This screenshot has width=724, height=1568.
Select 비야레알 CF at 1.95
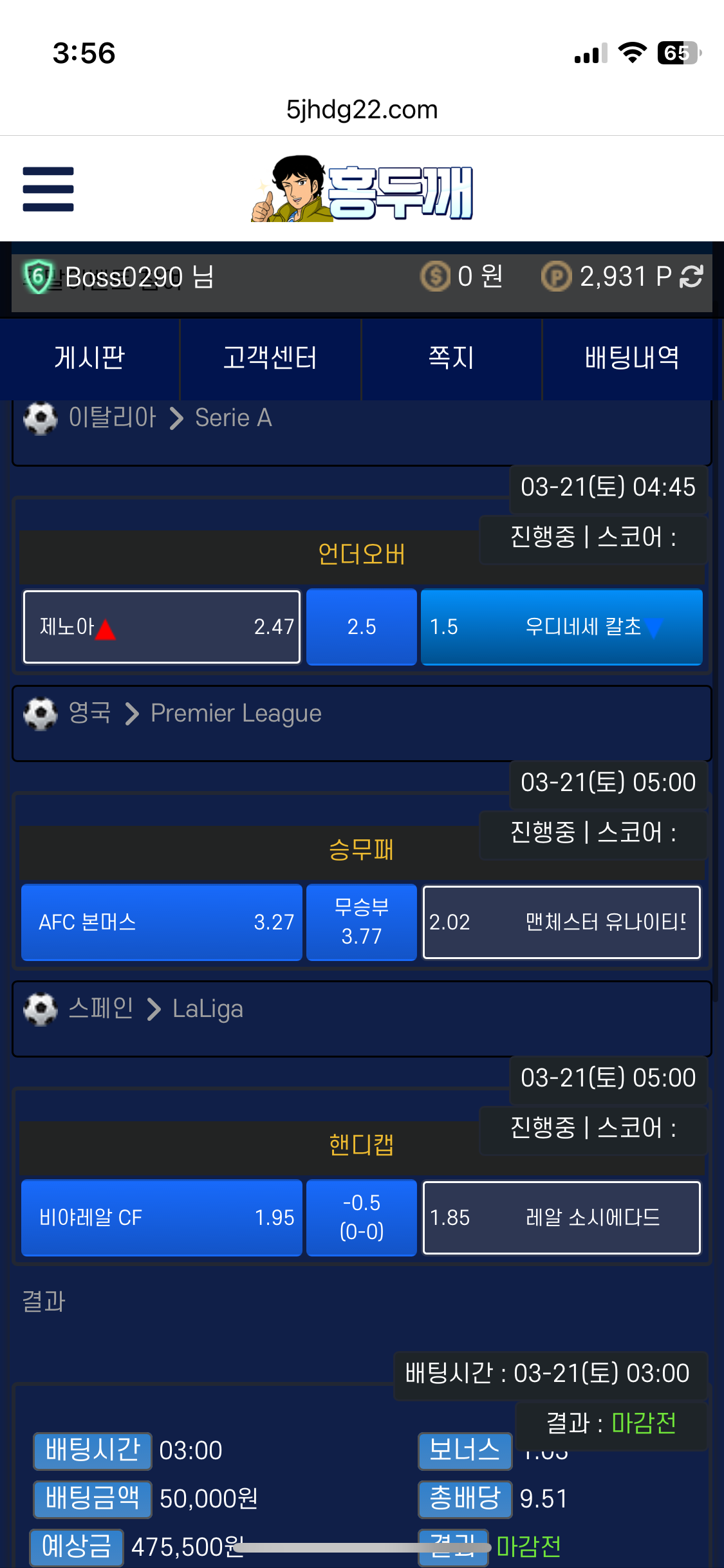click(162, 1217)
